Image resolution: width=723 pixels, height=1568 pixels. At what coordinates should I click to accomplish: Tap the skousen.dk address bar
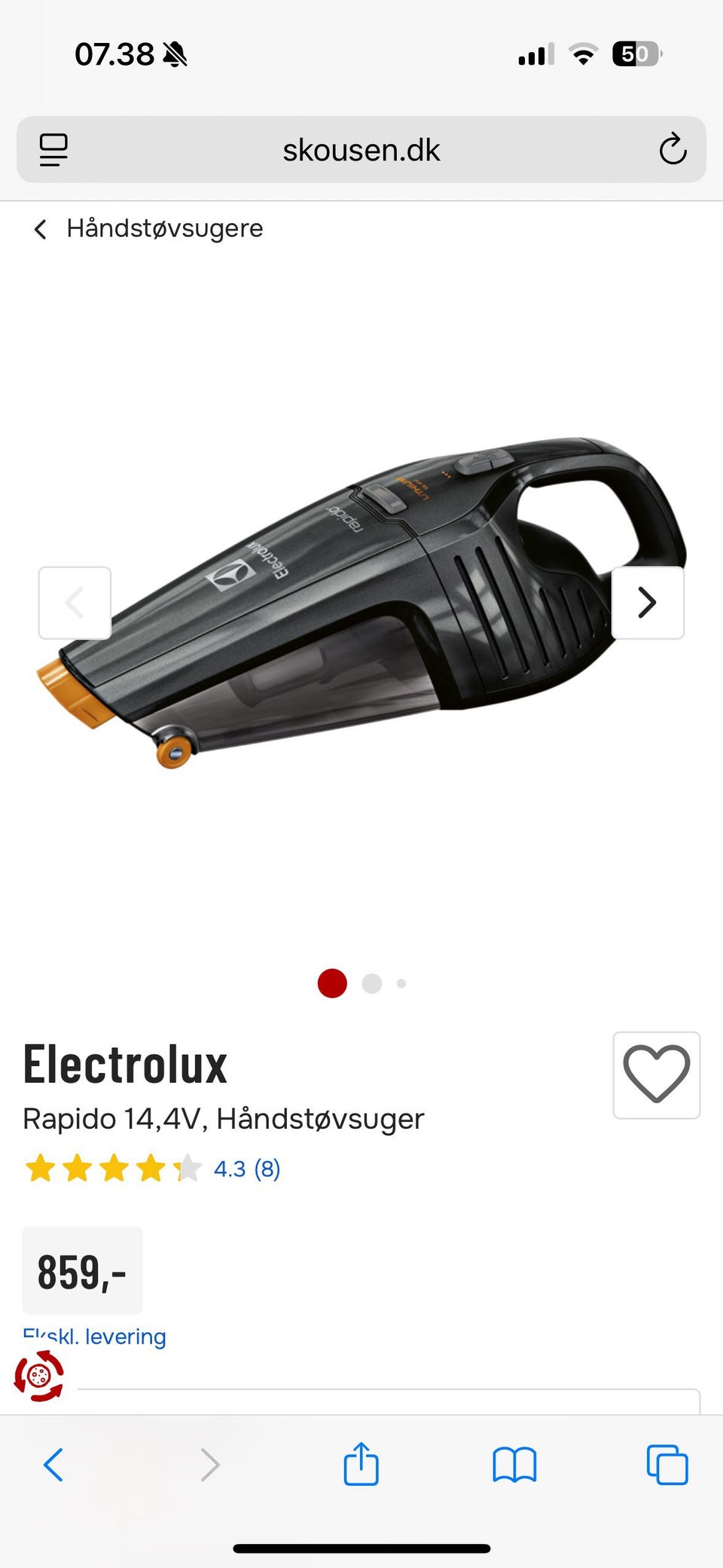point(361,150)
